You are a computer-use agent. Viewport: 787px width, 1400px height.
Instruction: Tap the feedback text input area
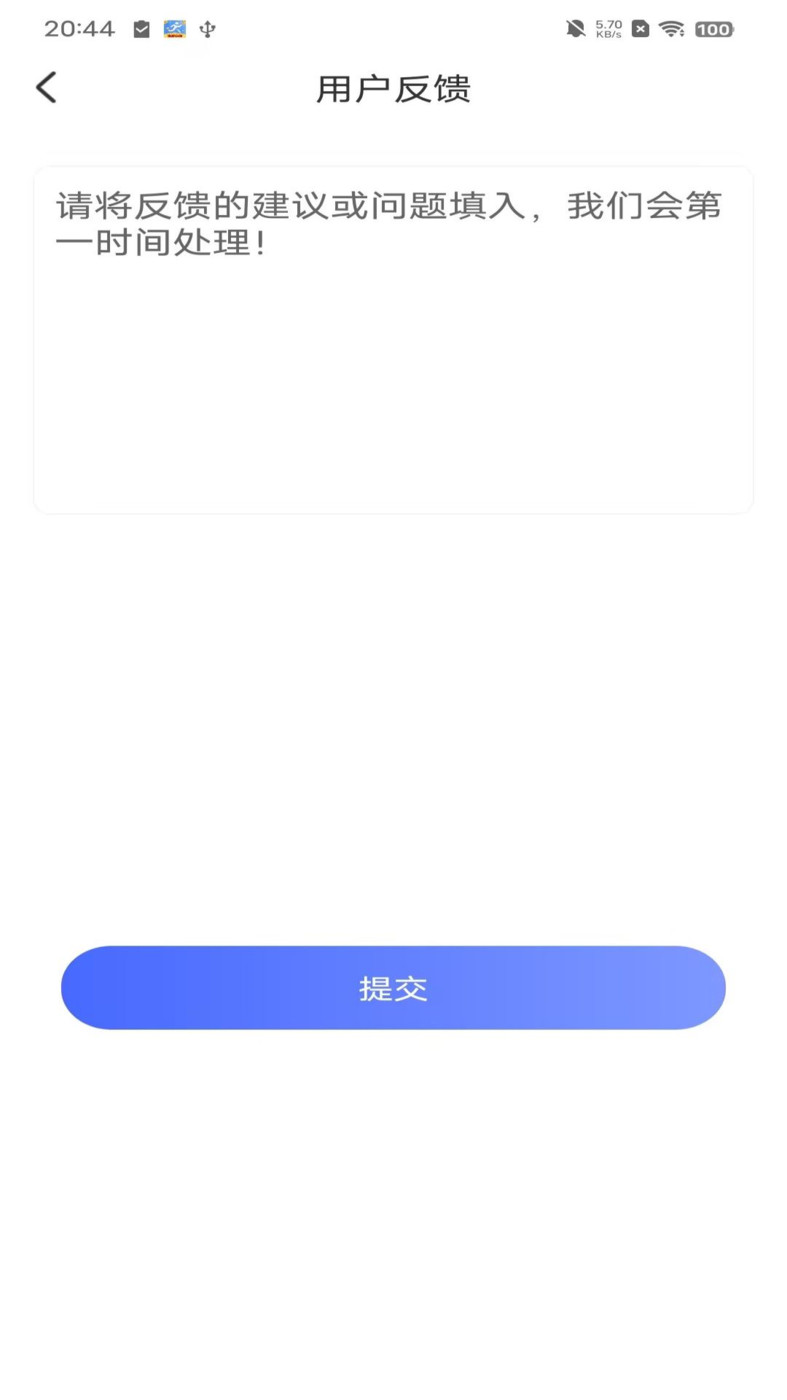pos(393,340)
